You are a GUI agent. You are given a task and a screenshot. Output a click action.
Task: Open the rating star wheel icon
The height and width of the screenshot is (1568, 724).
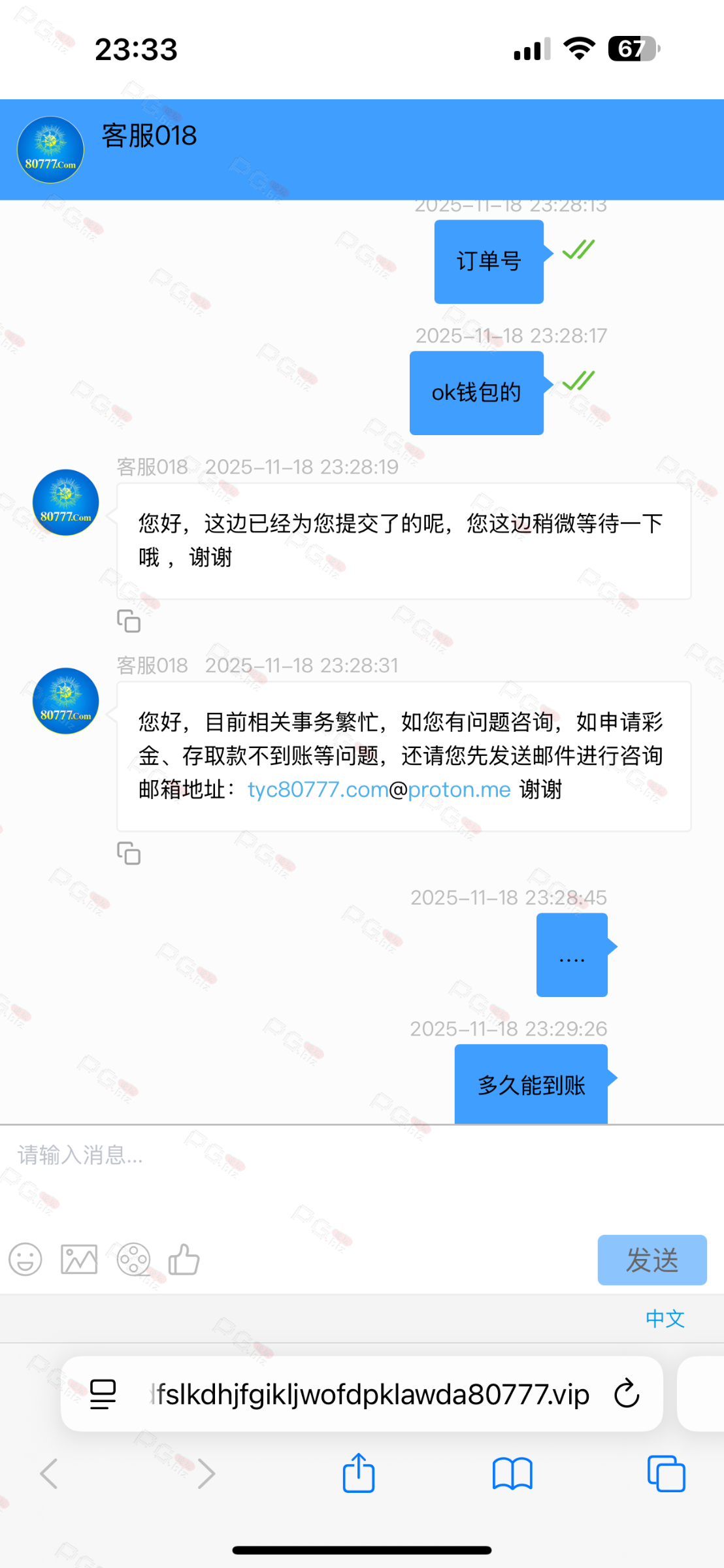pyautogui.click(x=133, y=1259)
